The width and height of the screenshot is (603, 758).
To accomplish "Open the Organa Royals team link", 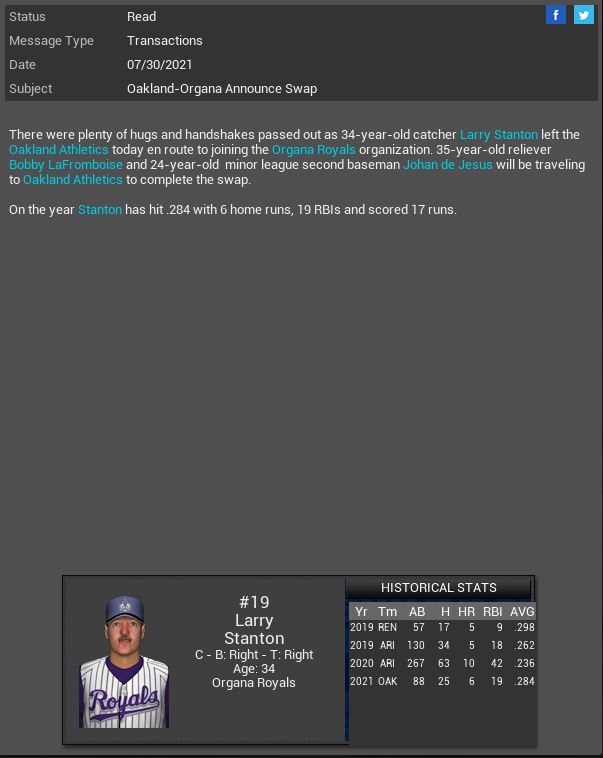I will click(313, 149).
